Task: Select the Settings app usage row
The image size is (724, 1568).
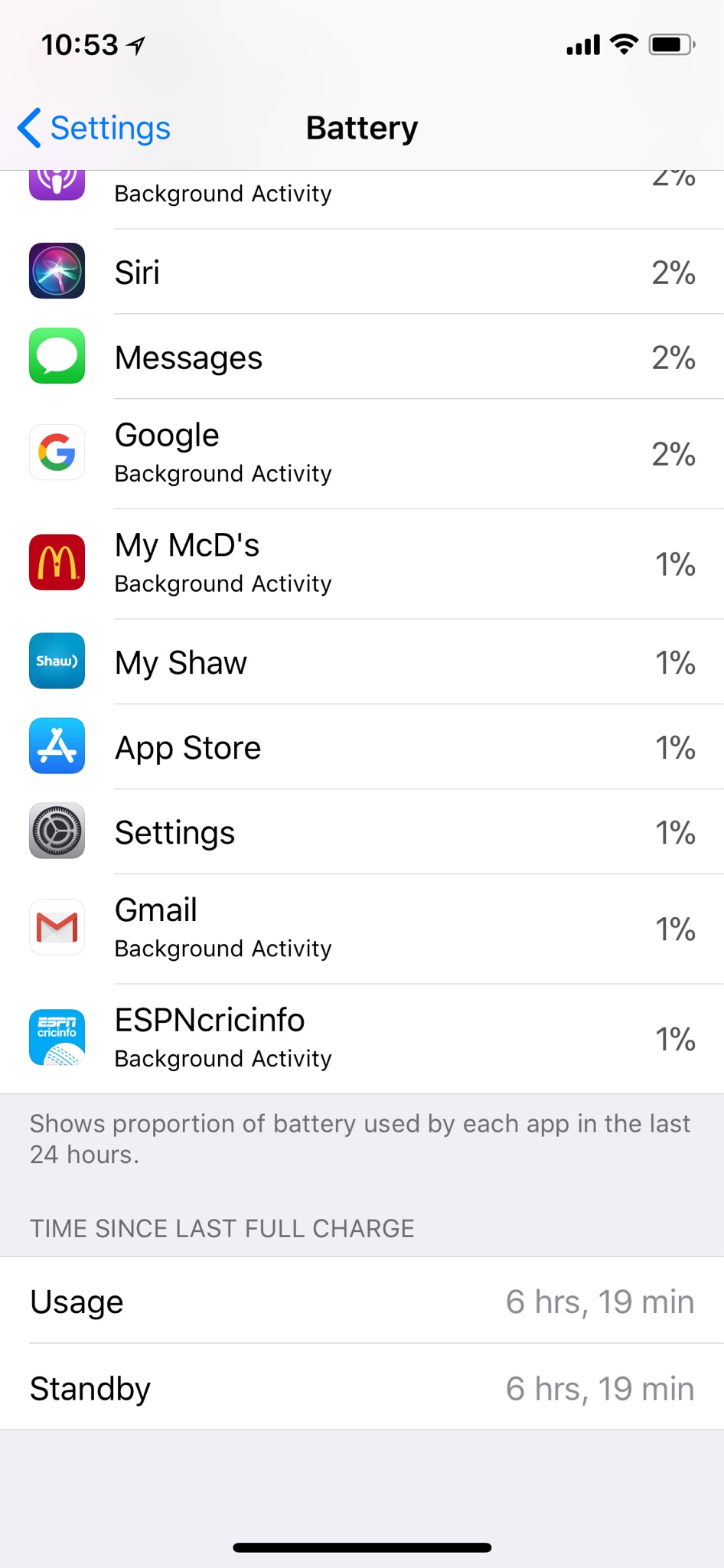Action: coord(362,832)
